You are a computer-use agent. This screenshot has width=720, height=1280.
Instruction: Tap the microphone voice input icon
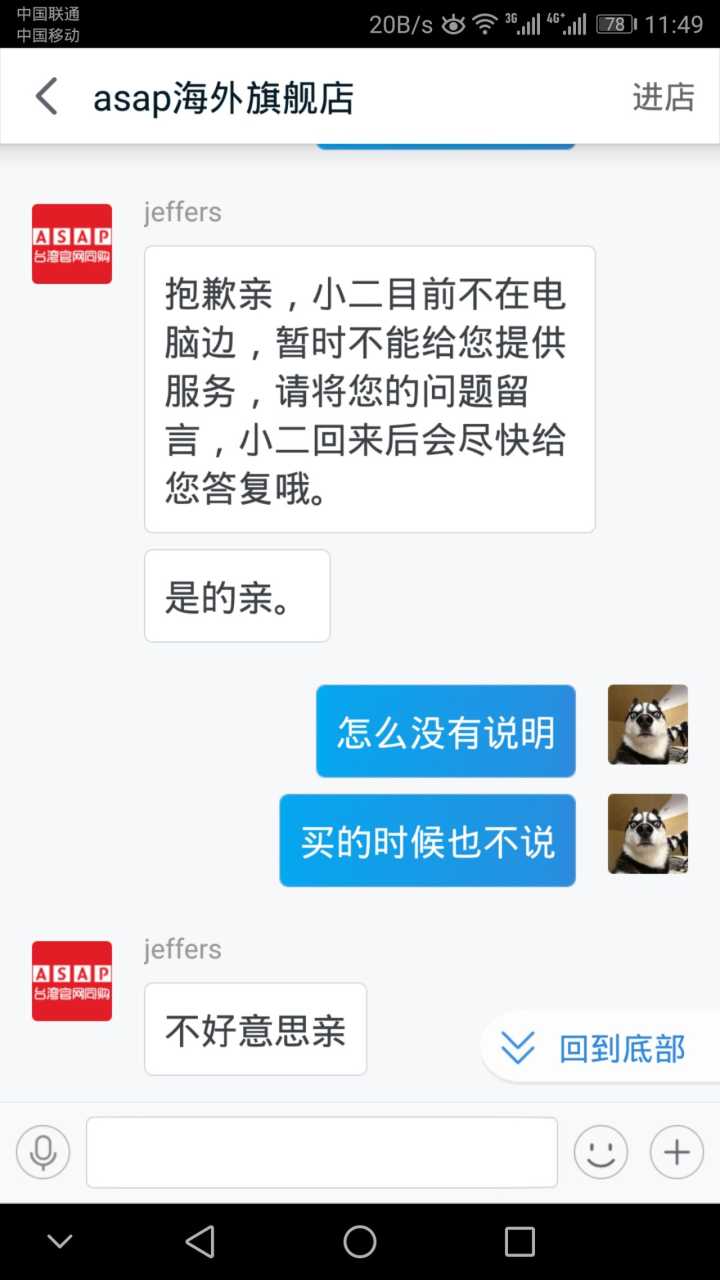pyautogui.click(x=43, y=1153)
